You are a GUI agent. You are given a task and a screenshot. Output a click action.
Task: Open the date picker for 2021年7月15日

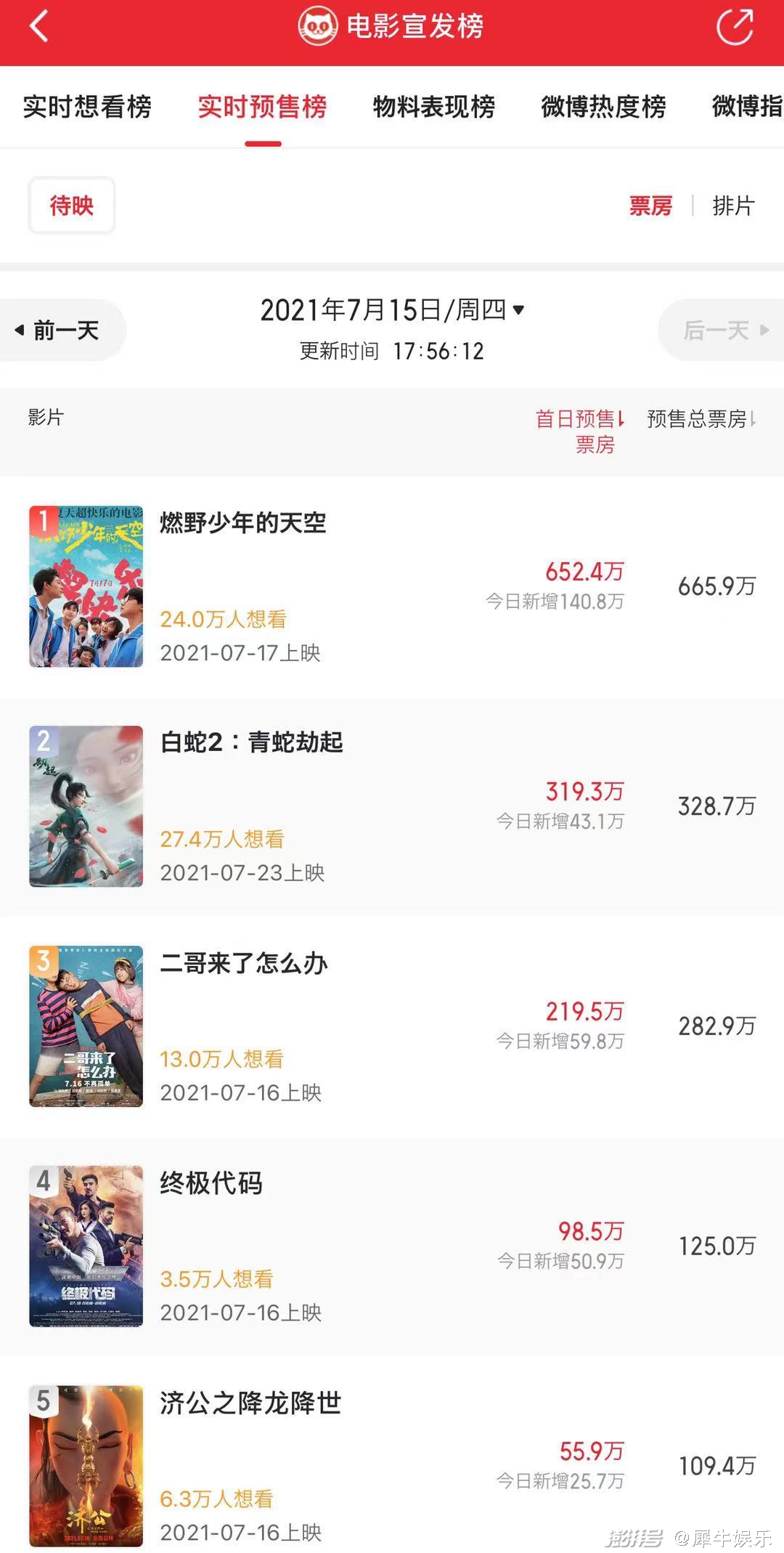(392, 311)
